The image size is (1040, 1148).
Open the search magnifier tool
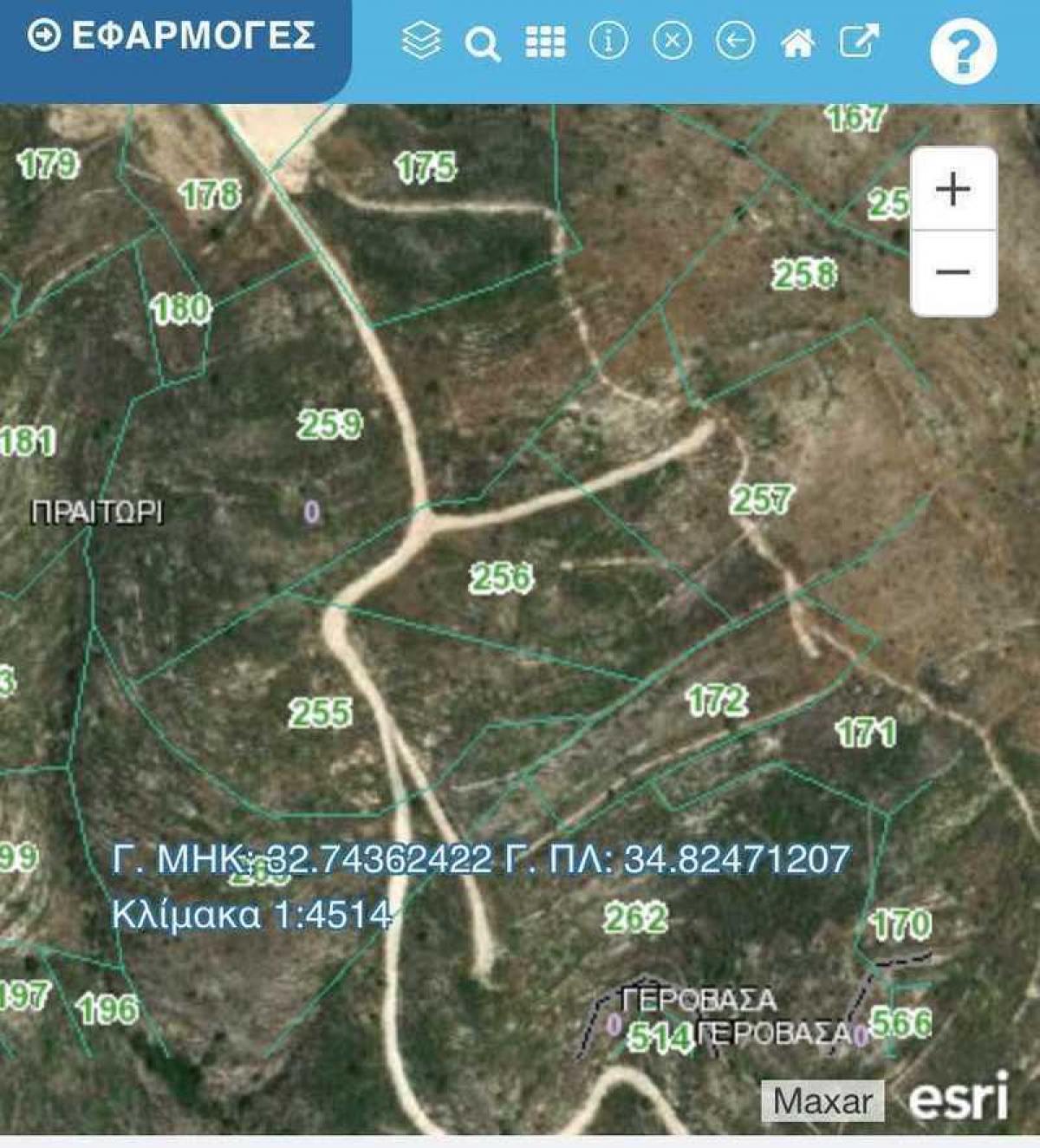[482, 42]
